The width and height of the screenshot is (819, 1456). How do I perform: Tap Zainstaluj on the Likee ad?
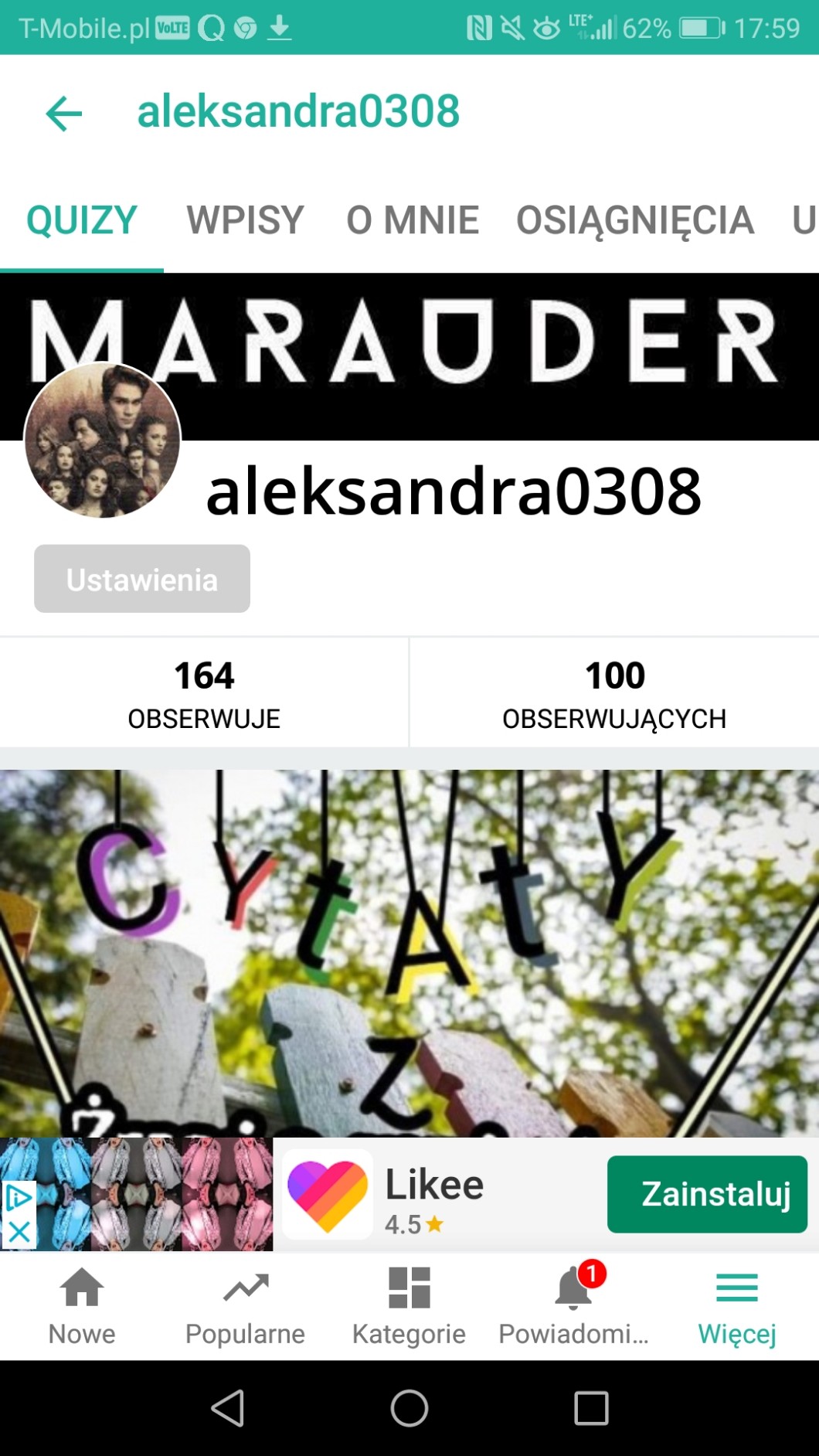tap(707, 1194)
